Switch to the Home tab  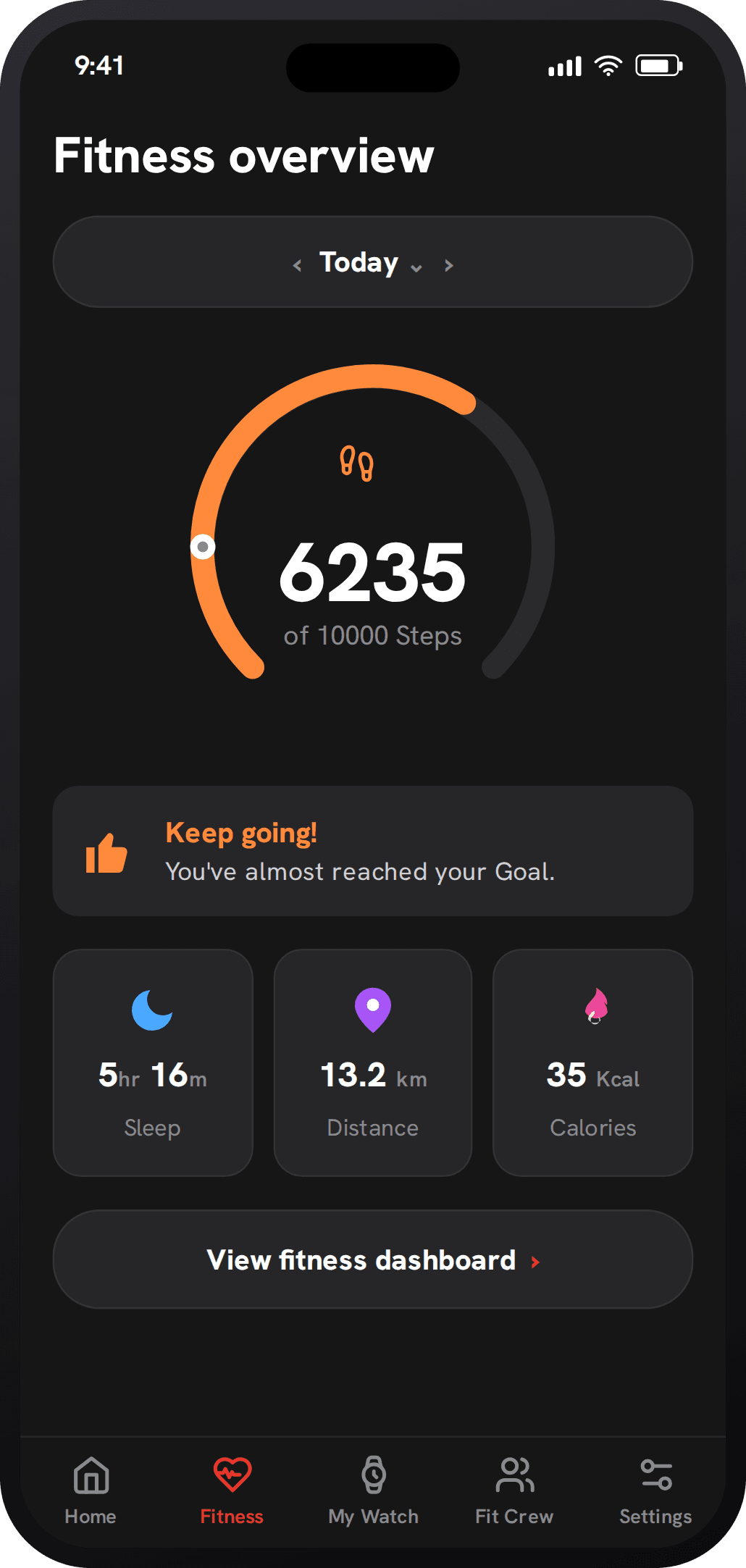pos(91,1491)
